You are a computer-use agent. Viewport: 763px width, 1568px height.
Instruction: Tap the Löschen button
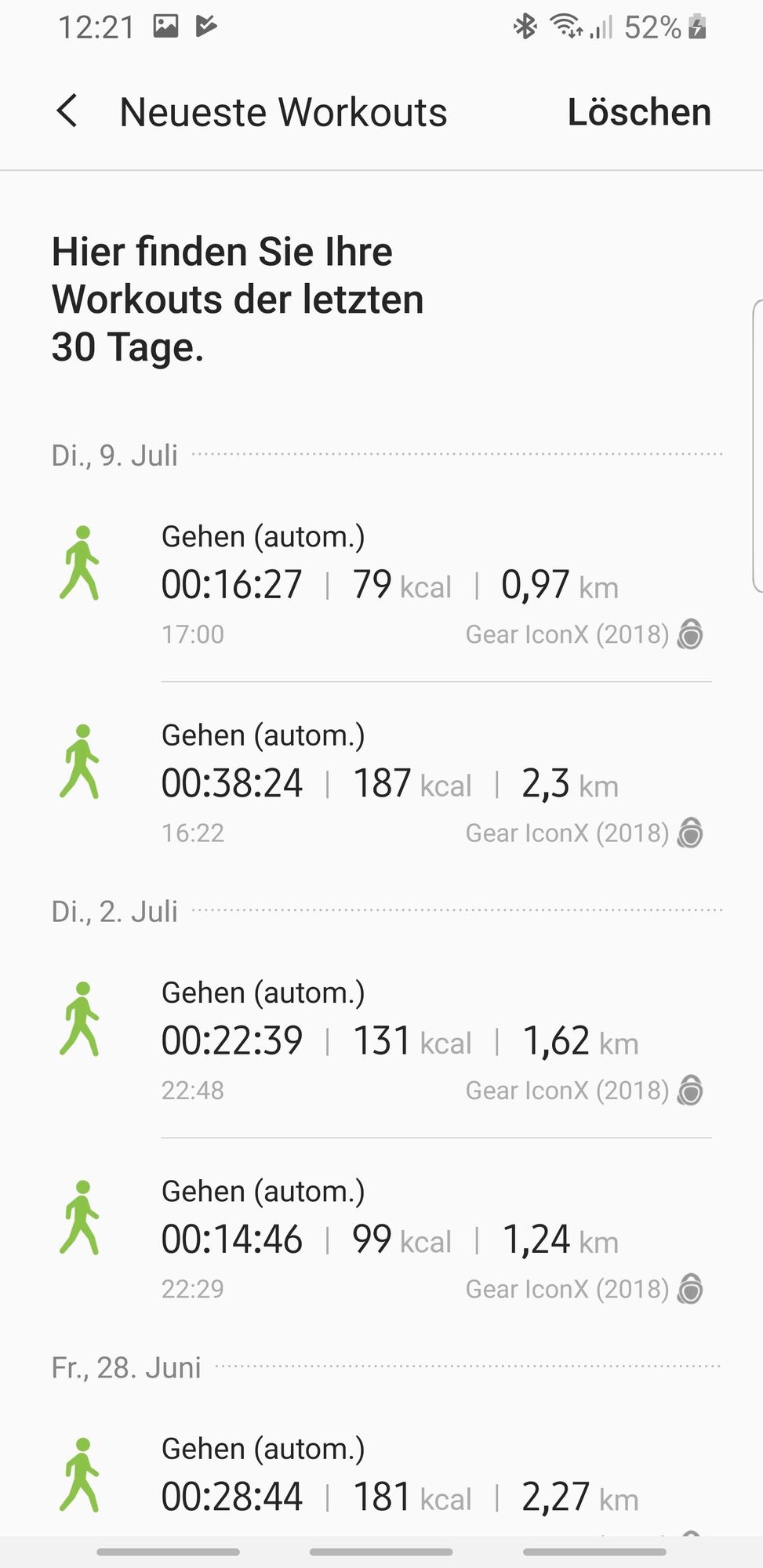click(639, 112)
